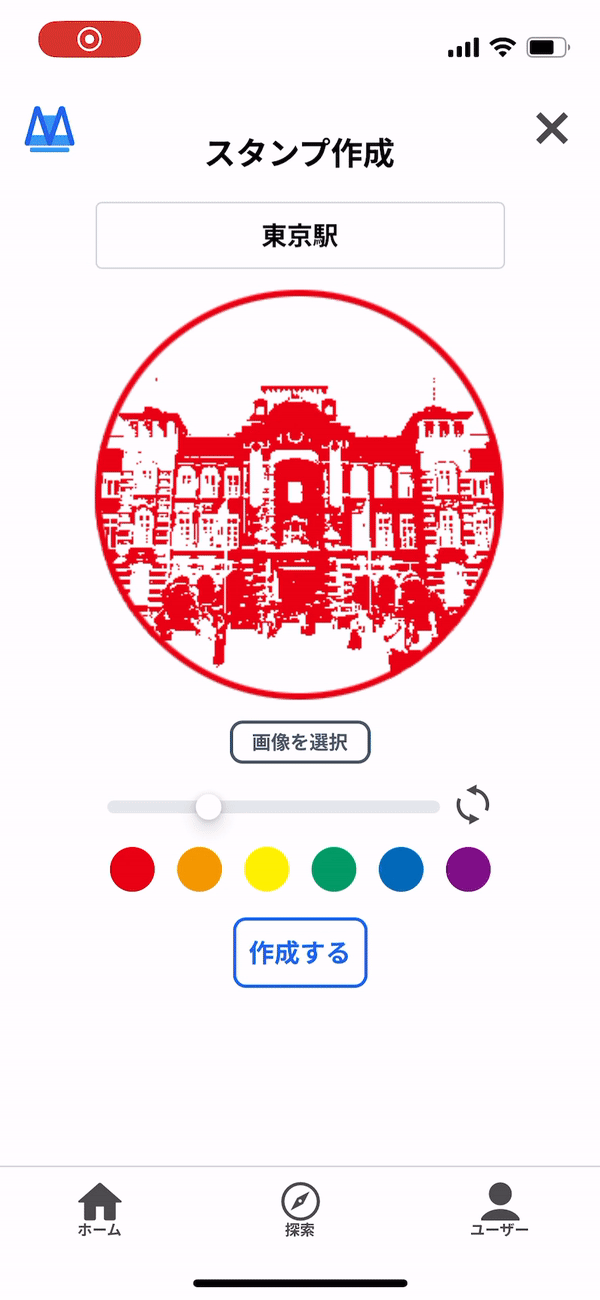This screenshot has width=600, height=1300.
Task: Tap the rotate arrows icon
Action: click(x=473, y=805)
